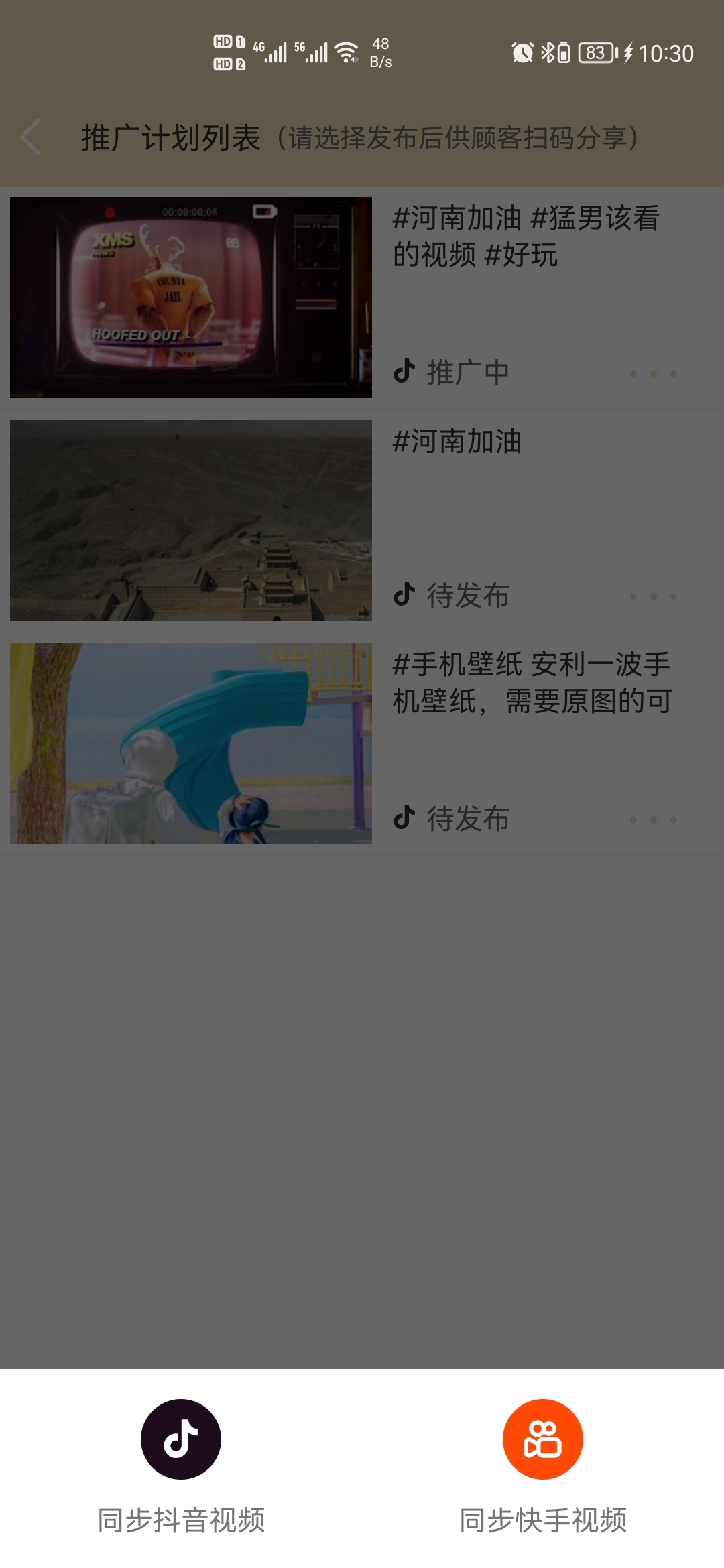The height and width of the screenshot is (1568, 724).
Task: Open more options for the #手机壁纸 plan
Action: pos(653,820)
